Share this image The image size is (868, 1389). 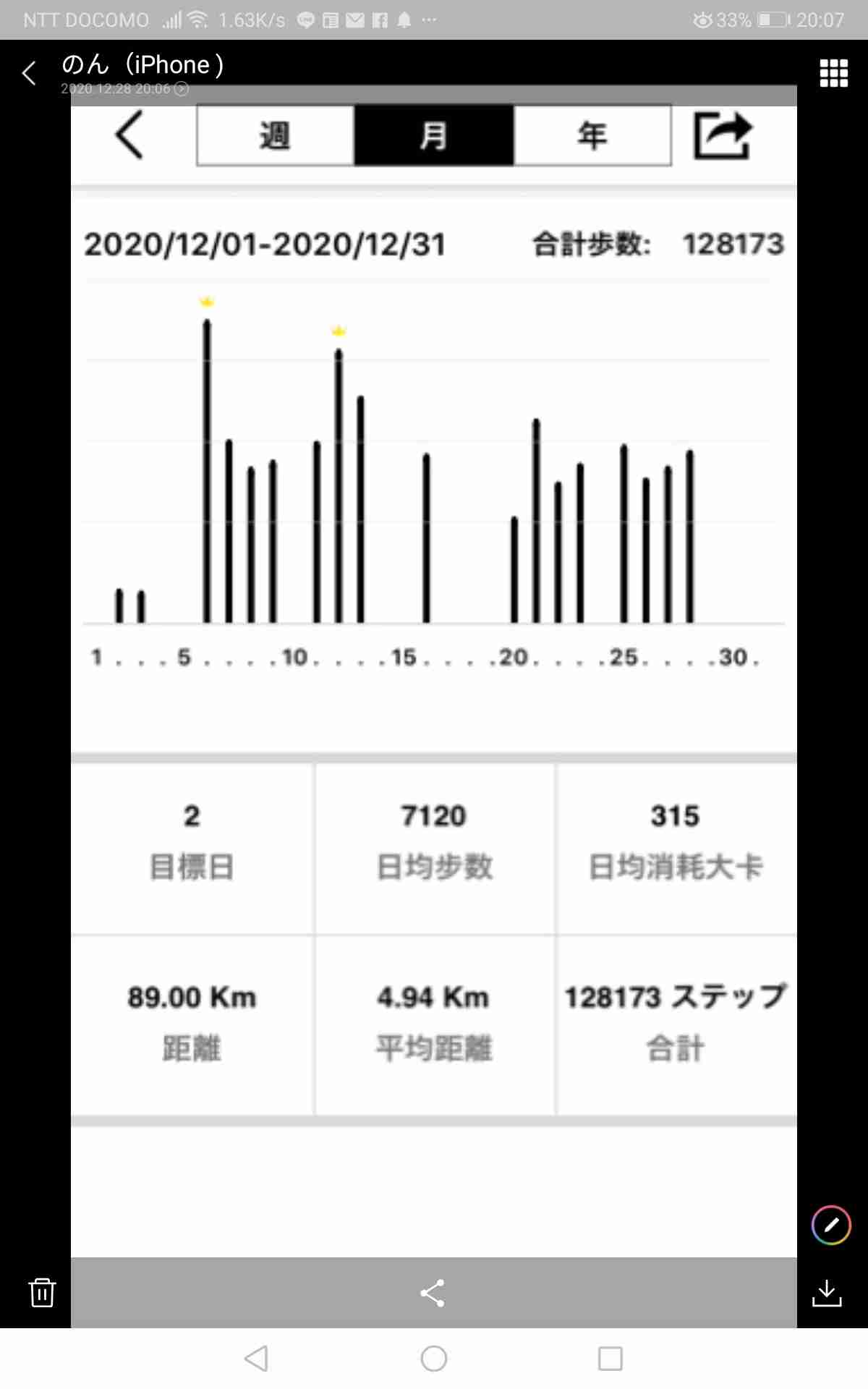(433, 1293)
